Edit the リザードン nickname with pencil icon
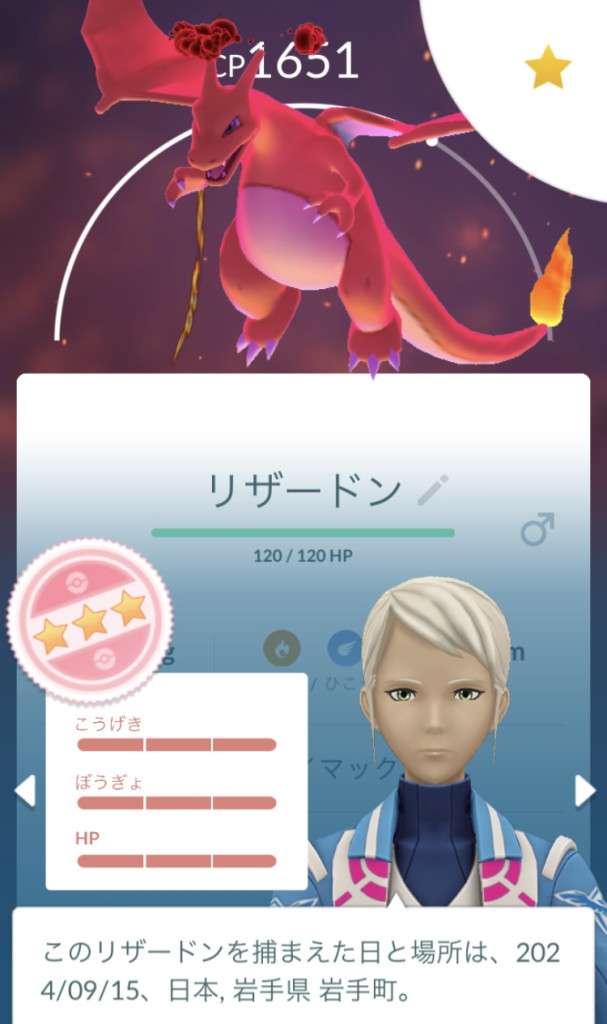The height and width of the screenshot is (1024, 607). click(433, 489)
